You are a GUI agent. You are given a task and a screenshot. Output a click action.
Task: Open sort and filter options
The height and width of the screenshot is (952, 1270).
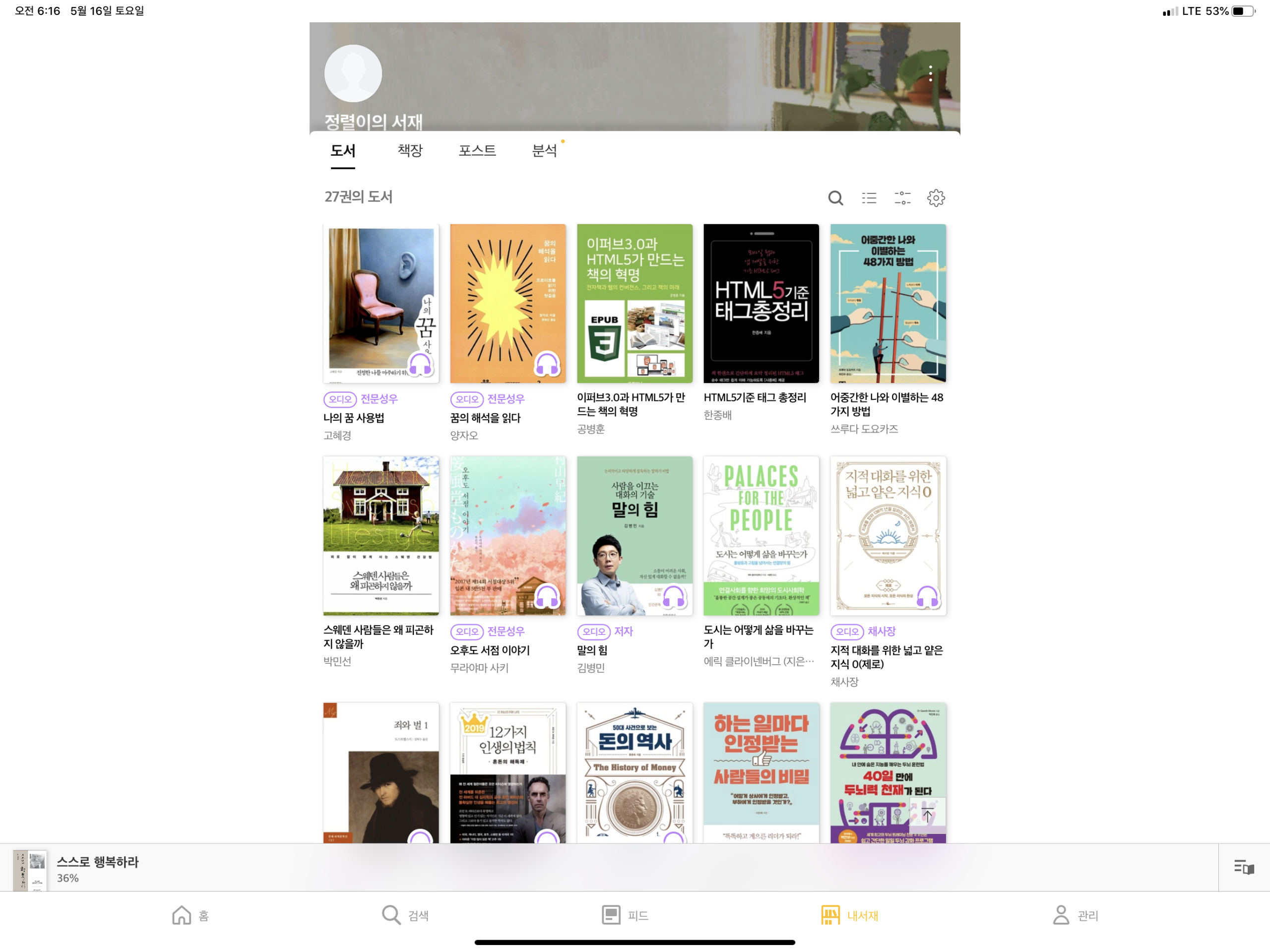point(902,198)
